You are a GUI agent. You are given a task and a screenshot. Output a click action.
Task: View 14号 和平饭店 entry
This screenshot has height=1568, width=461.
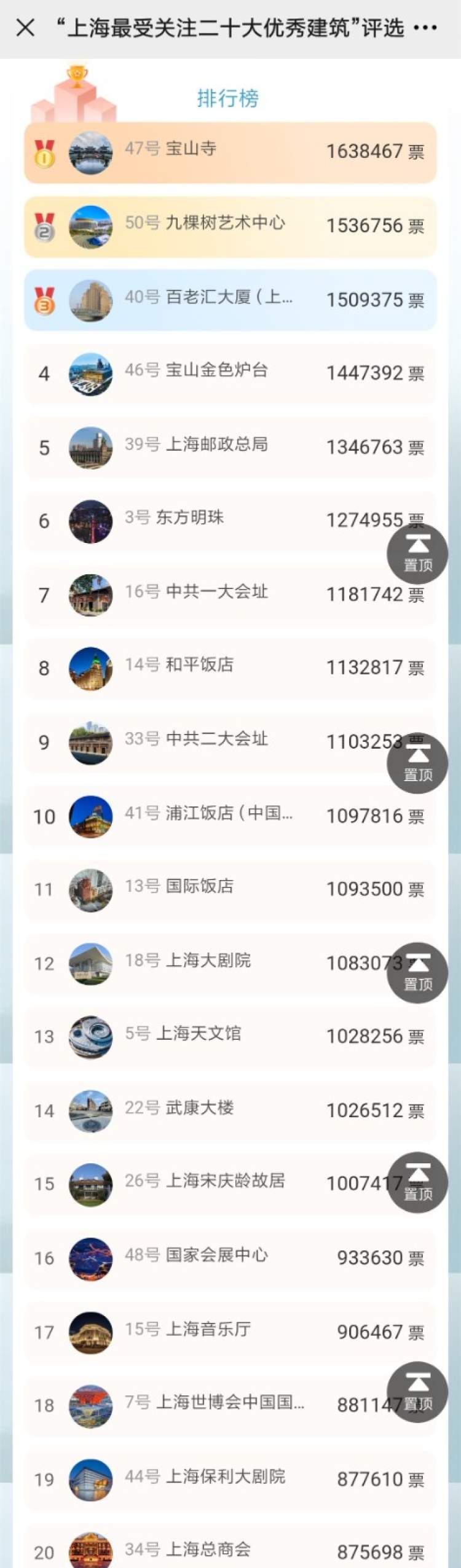click(230, 668)
